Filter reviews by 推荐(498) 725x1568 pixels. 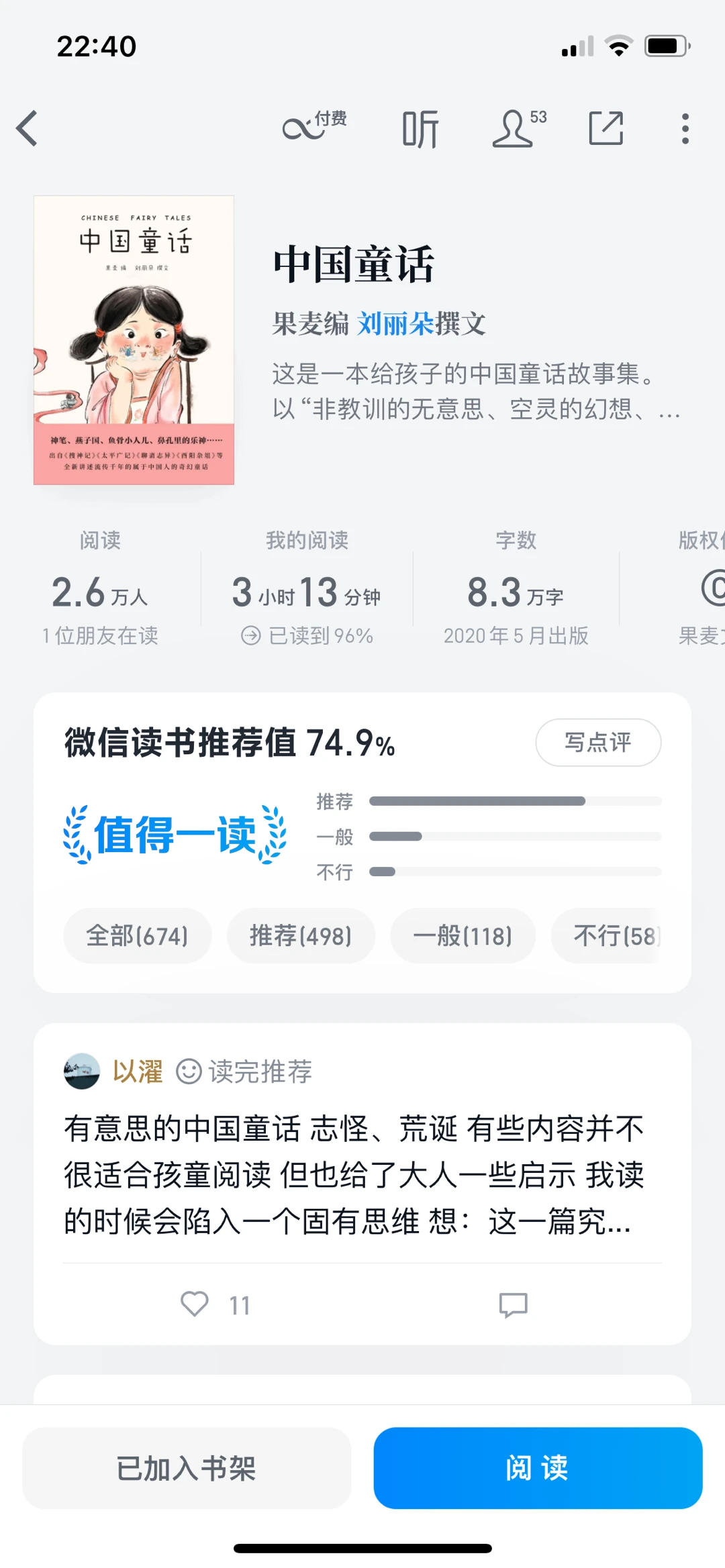pos(300,936)
